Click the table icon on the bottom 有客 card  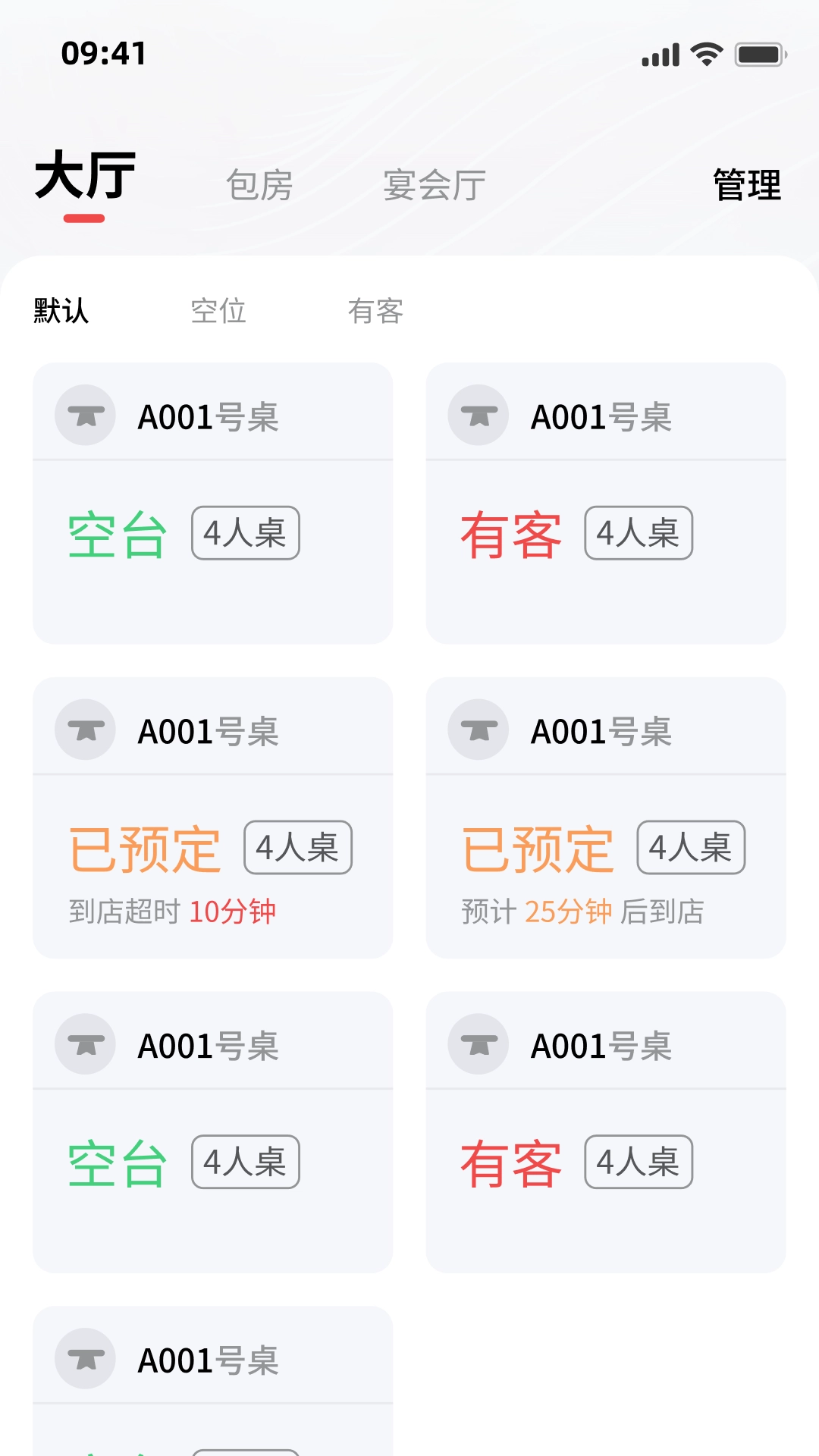477,1043
